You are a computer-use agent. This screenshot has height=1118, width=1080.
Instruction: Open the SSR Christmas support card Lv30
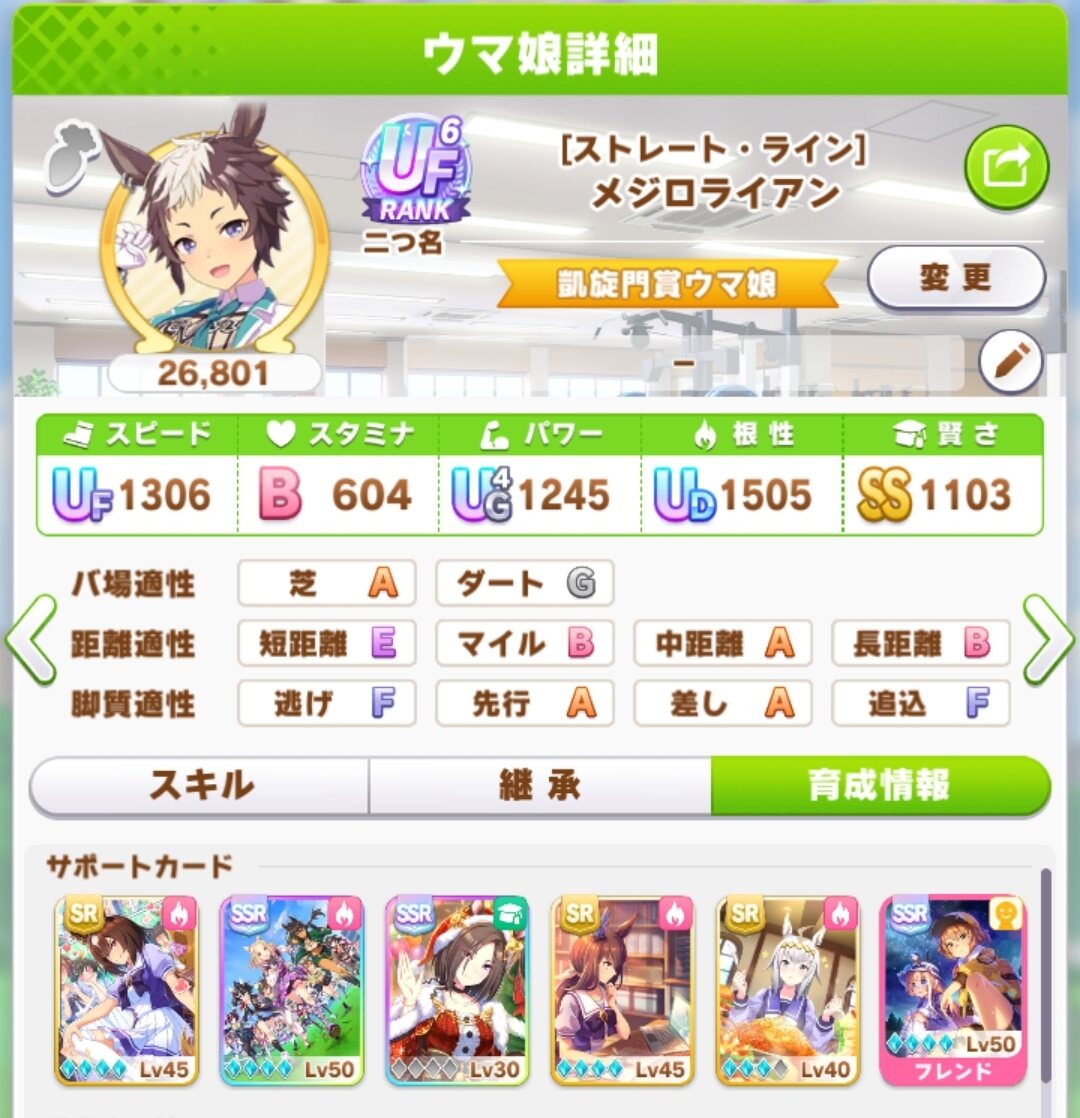click(x=458, y=990)
